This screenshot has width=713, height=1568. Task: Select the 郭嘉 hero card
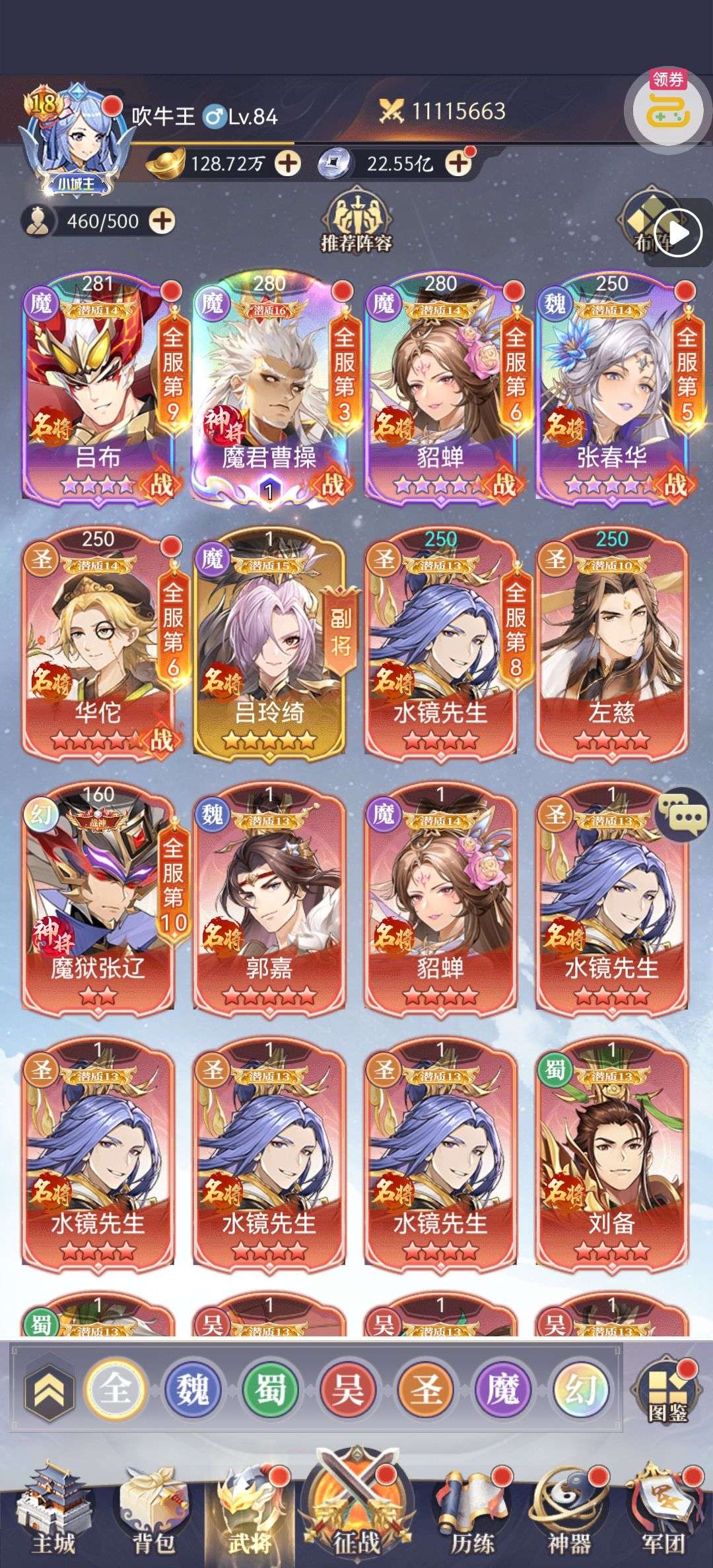coord(269,898)
